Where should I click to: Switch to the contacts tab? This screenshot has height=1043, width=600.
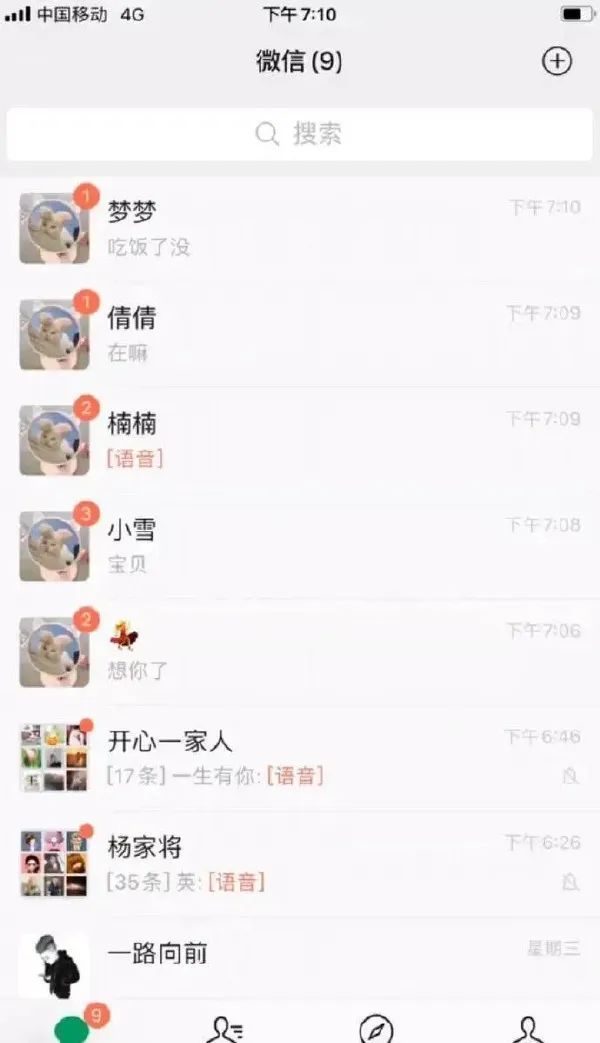(x=225, y=1029)
